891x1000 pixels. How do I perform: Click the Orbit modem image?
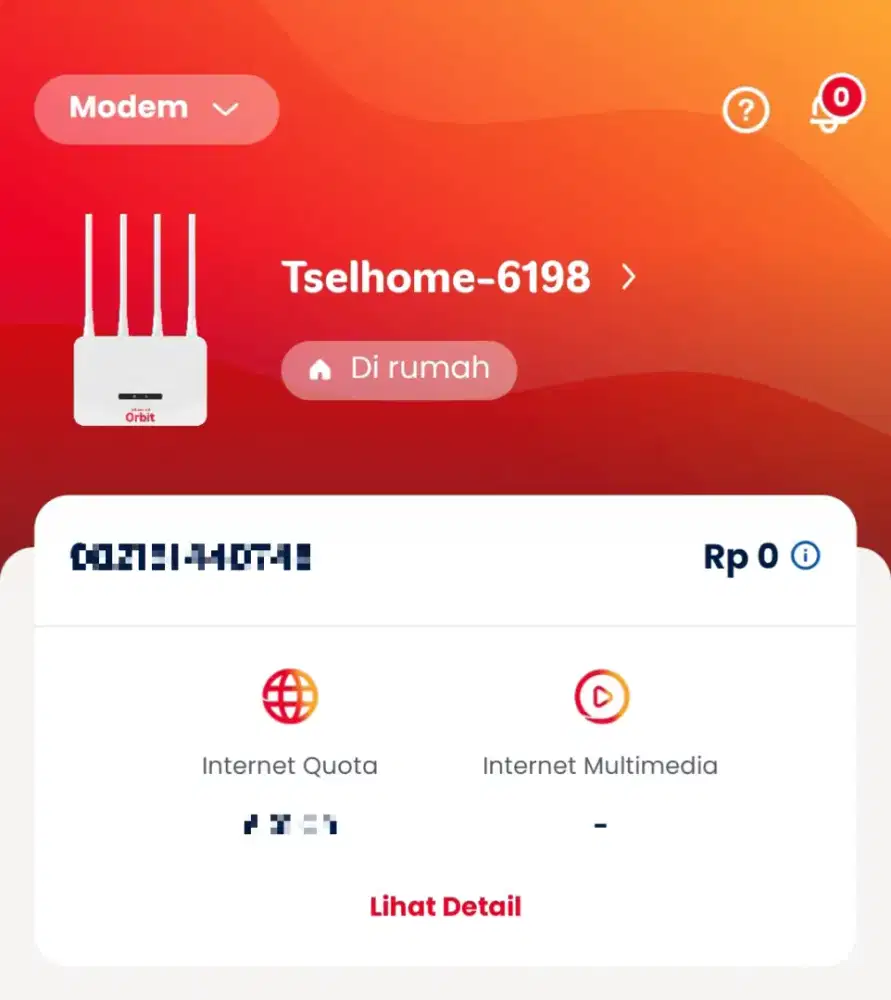pyautogui.click(x=140, y=320)
